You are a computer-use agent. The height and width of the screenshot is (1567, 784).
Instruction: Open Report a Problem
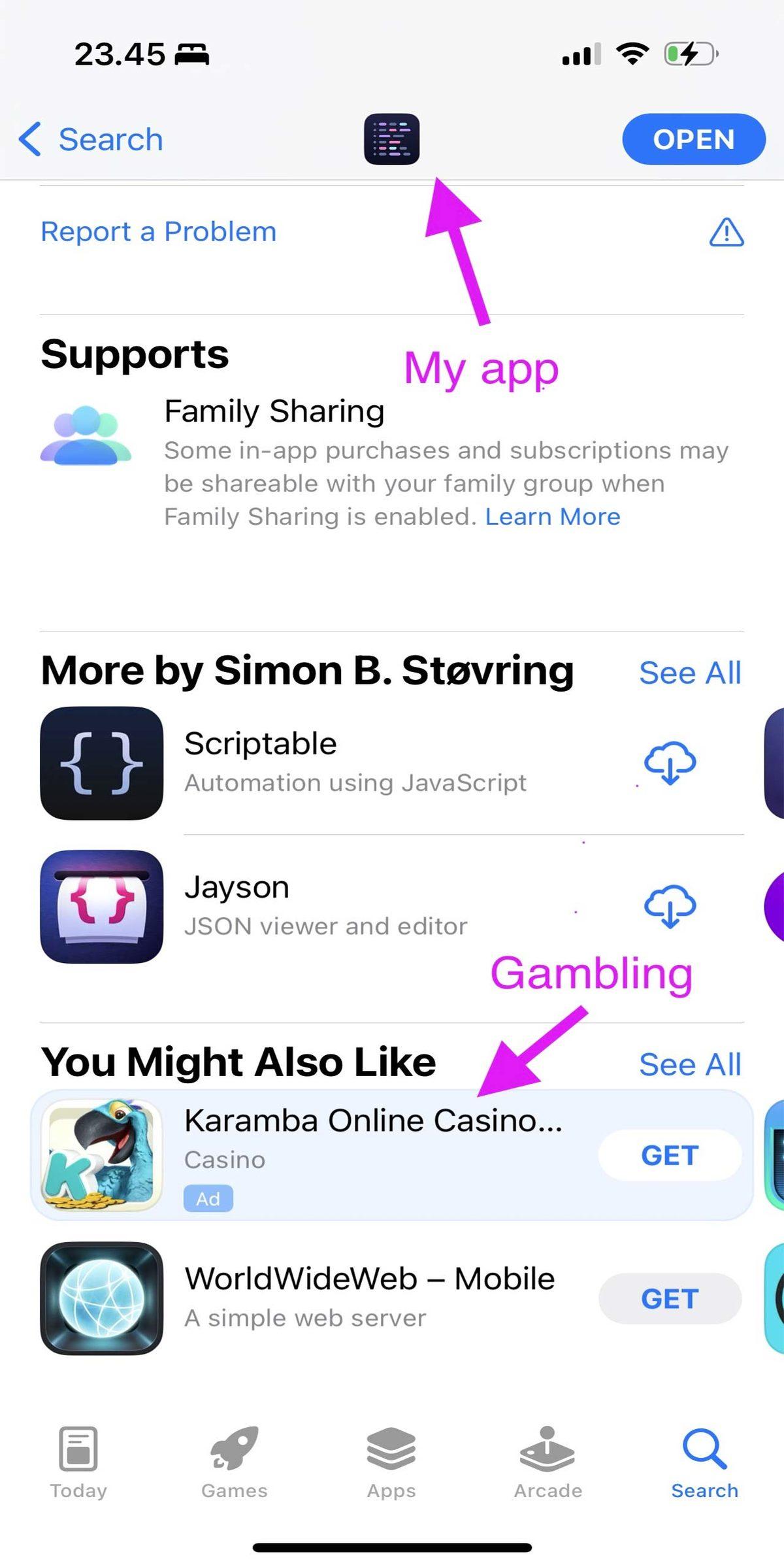tap(159, 232)
